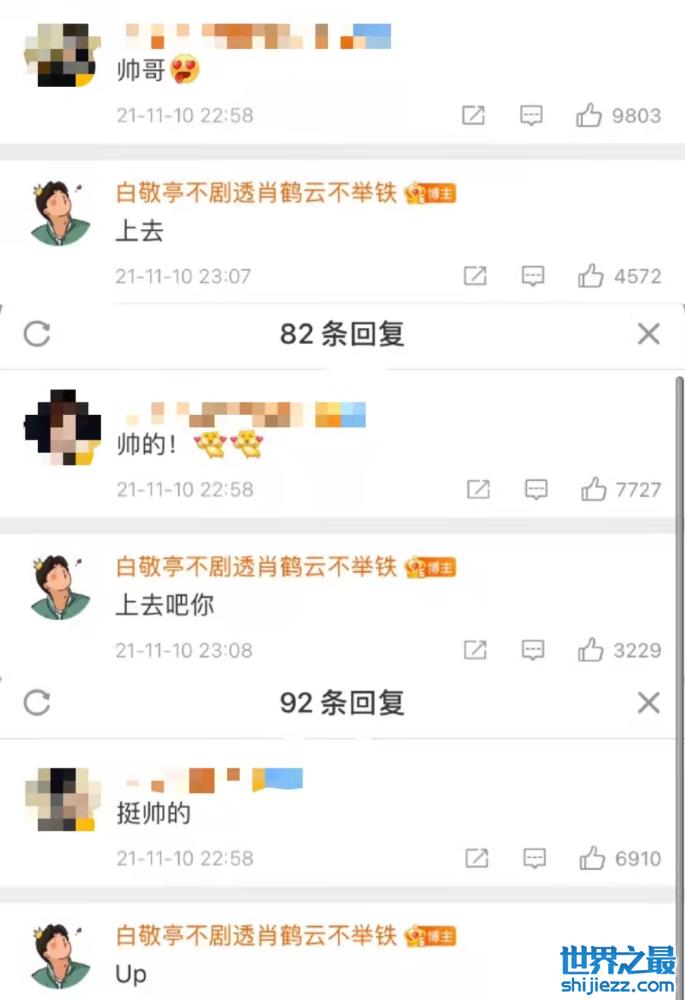The height and width of the screenshot is (1000, 685).
Task: Share the comment "帅哥"
Action: (x=473, y=116)
